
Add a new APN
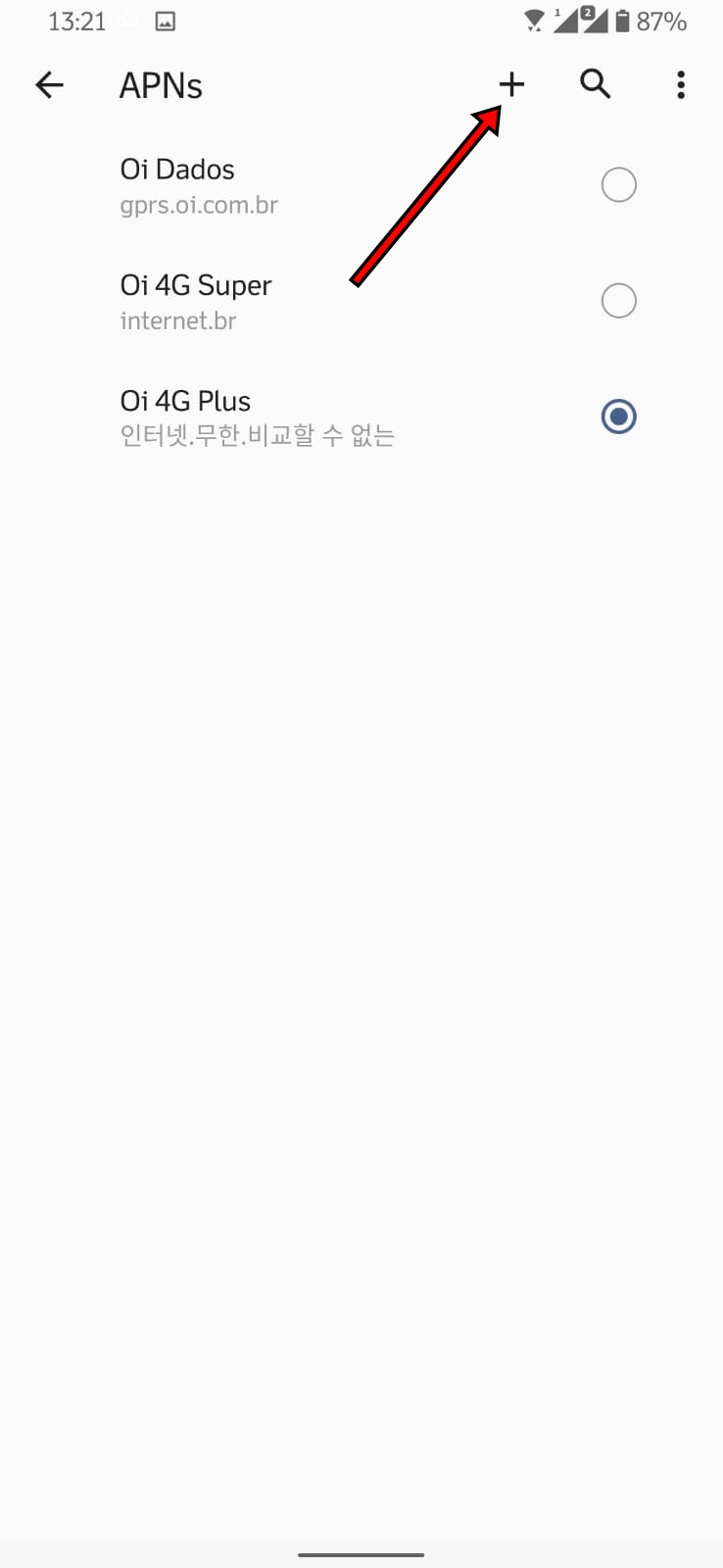511,85
